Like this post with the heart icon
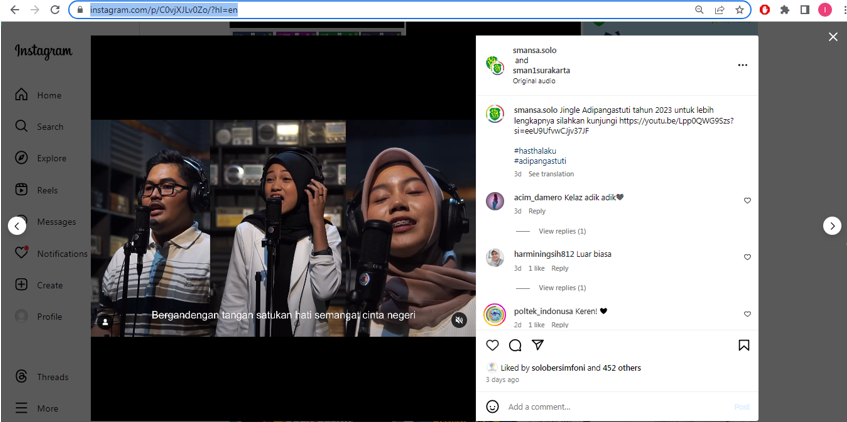 (x=492, y=345)
